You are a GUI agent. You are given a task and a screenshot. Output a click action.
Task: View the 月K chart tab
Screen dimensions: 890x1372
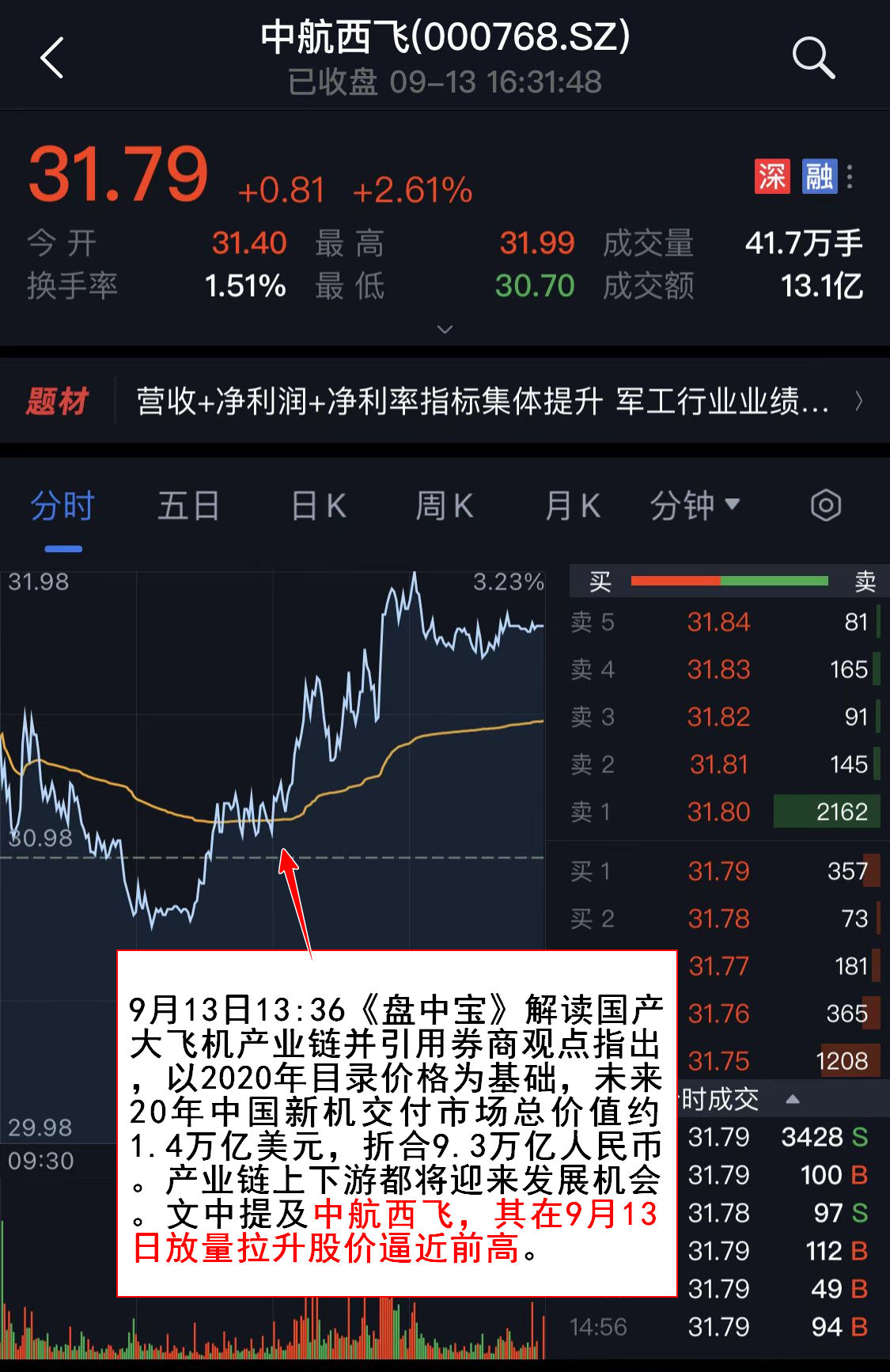(x=572, y=506)
